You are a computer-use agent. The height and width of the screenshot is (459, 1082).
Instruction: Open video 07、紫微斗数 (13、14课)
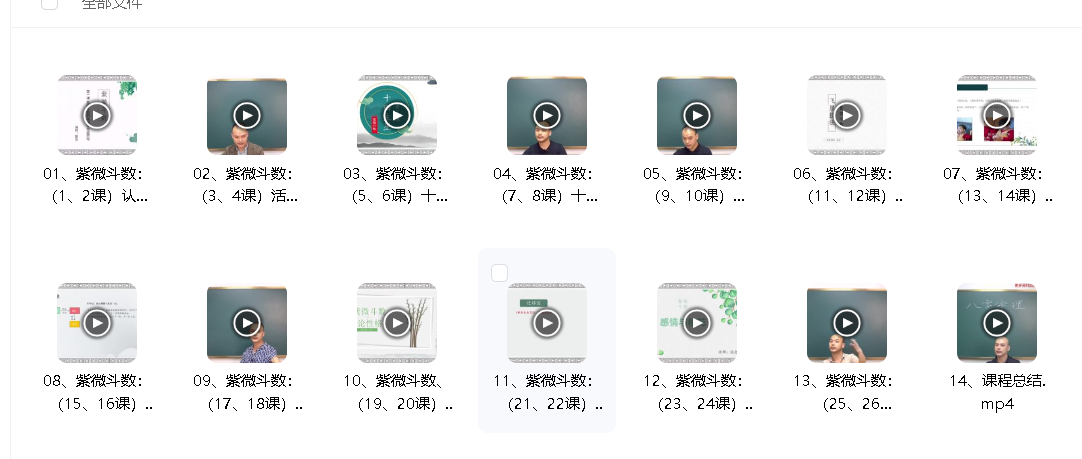(x=997, y=115)
